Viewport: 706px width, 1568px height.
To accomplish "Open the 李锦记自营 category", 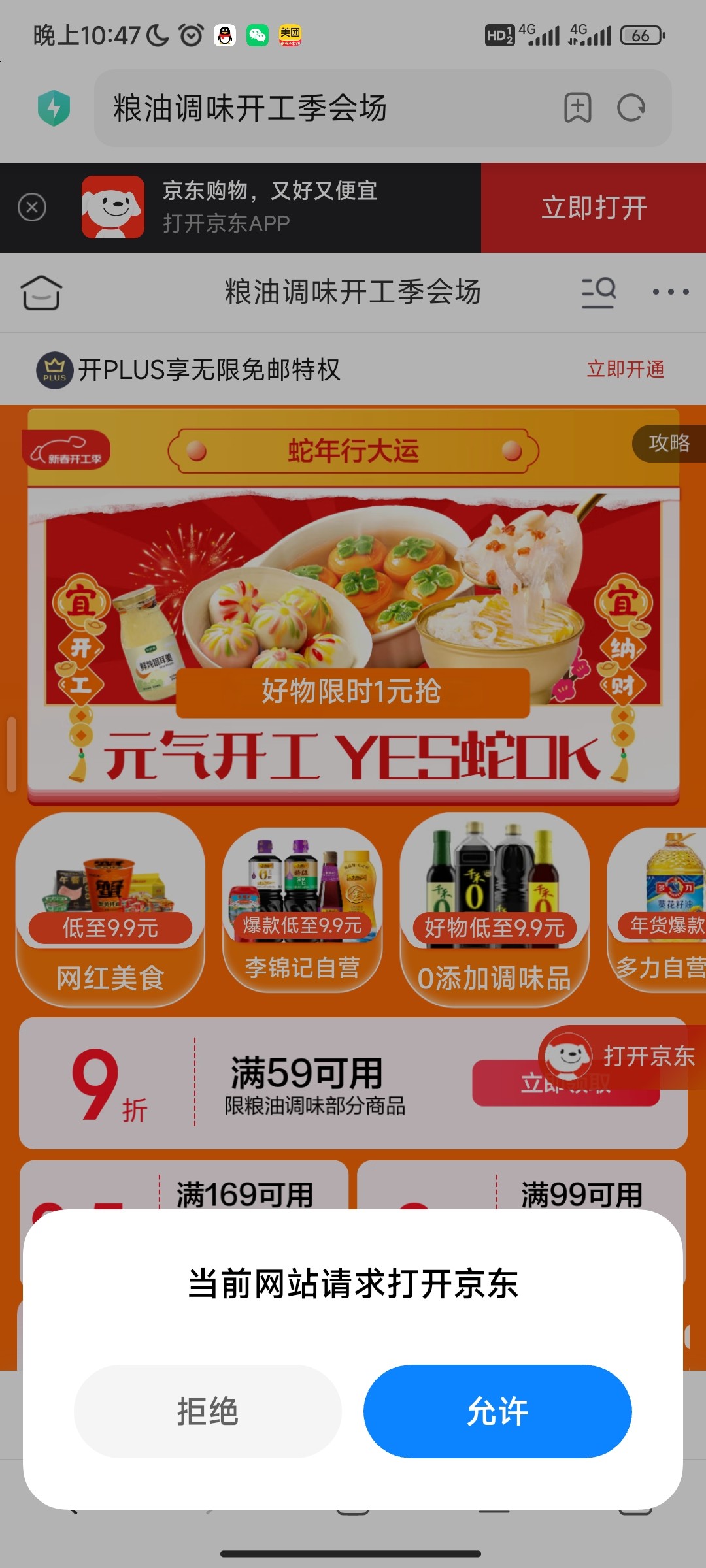I will point(302,909).
